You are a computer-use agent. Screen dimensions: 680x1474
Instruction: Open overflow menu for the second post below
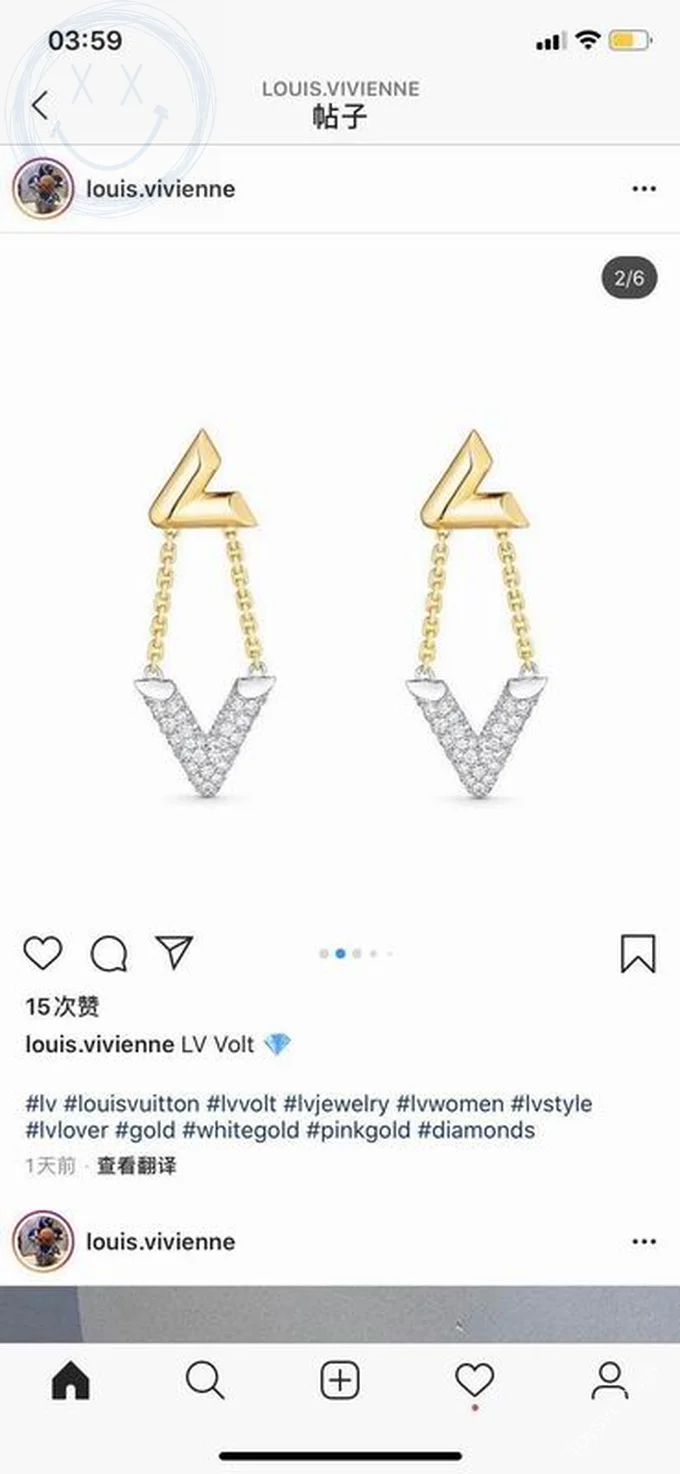tap(644, 1242)
